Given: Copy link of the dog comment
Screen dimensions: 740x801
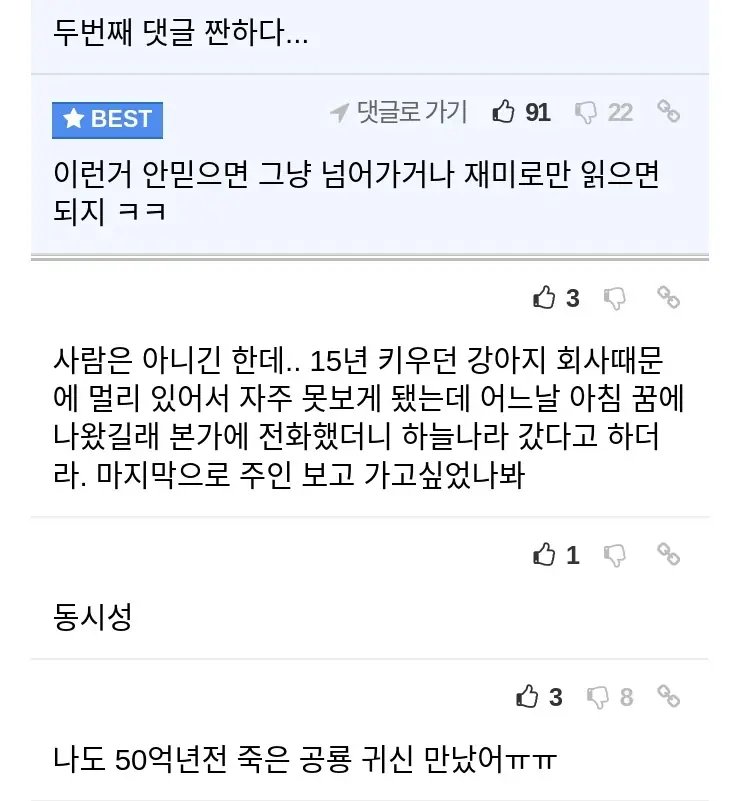Looking at the screenshot, I should tap(668, 297).
